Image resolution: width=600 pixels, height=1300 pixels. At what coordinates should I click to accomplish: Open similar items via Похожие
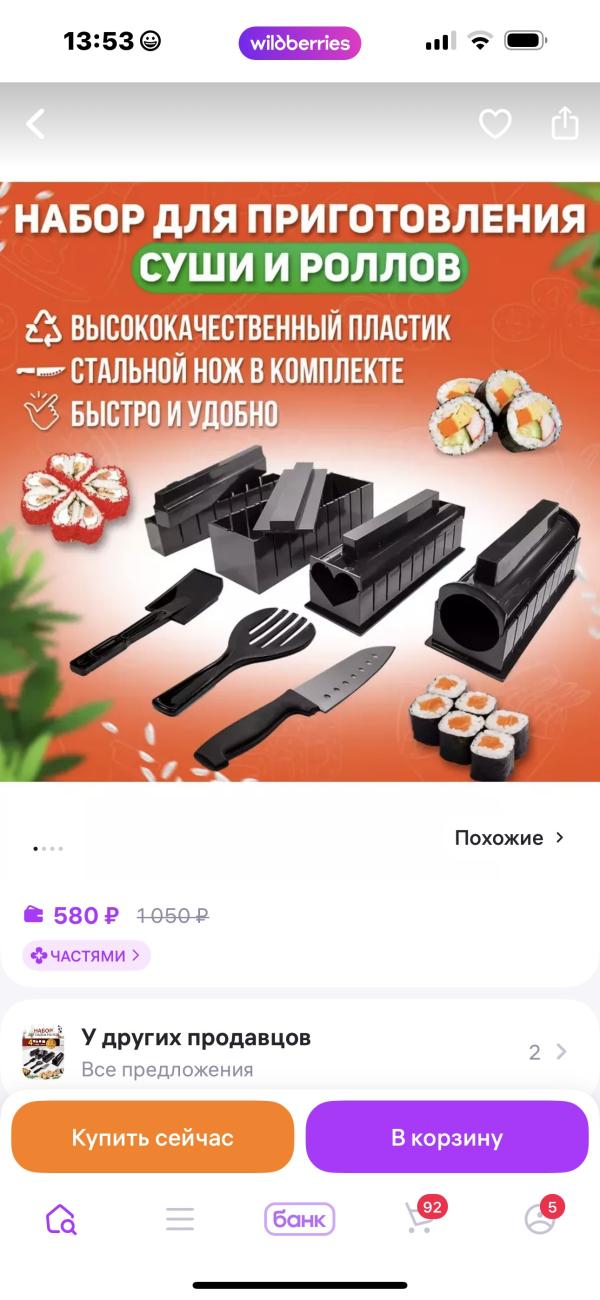(x=509, y=838)
